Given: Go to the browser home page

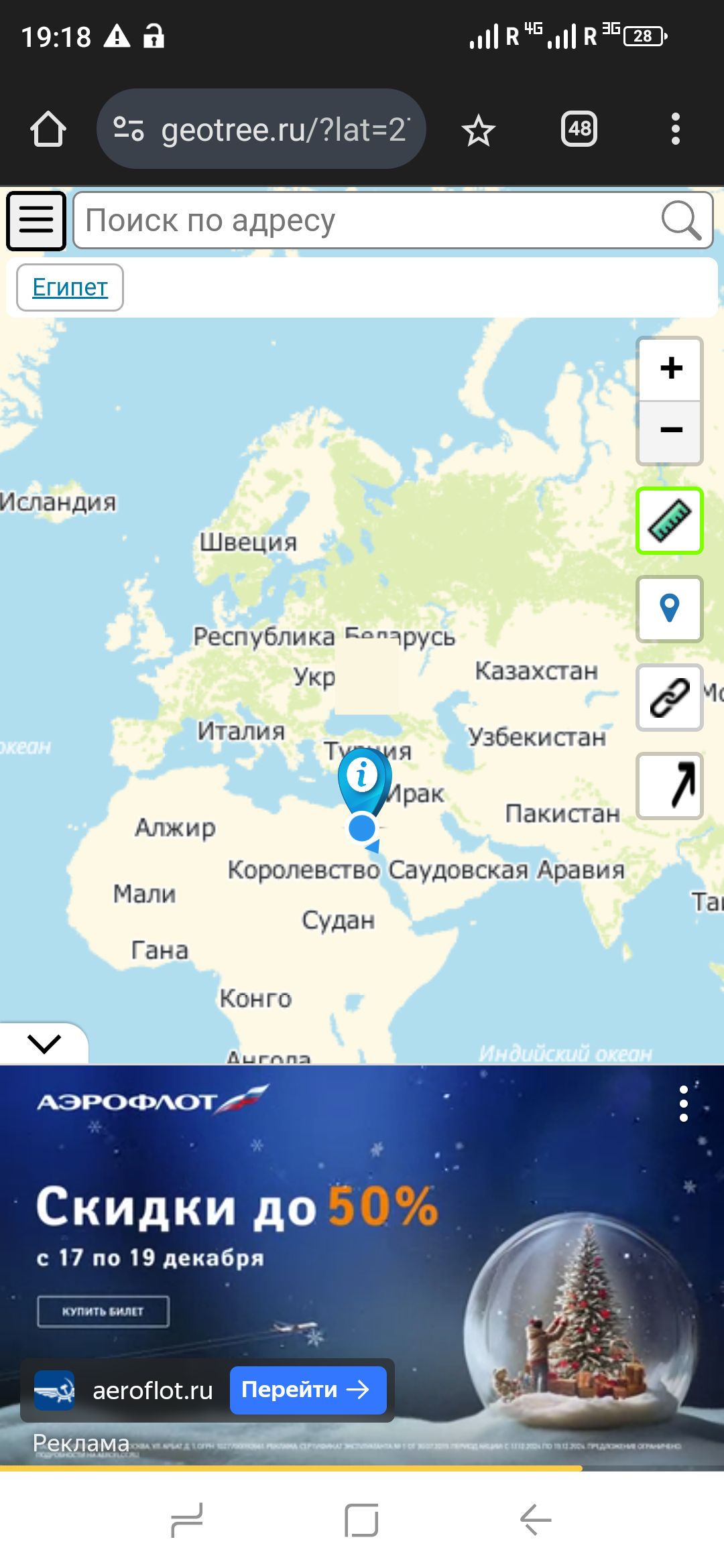Looking at the screenshot, I should pyautogui.click(x=48, y=129).
